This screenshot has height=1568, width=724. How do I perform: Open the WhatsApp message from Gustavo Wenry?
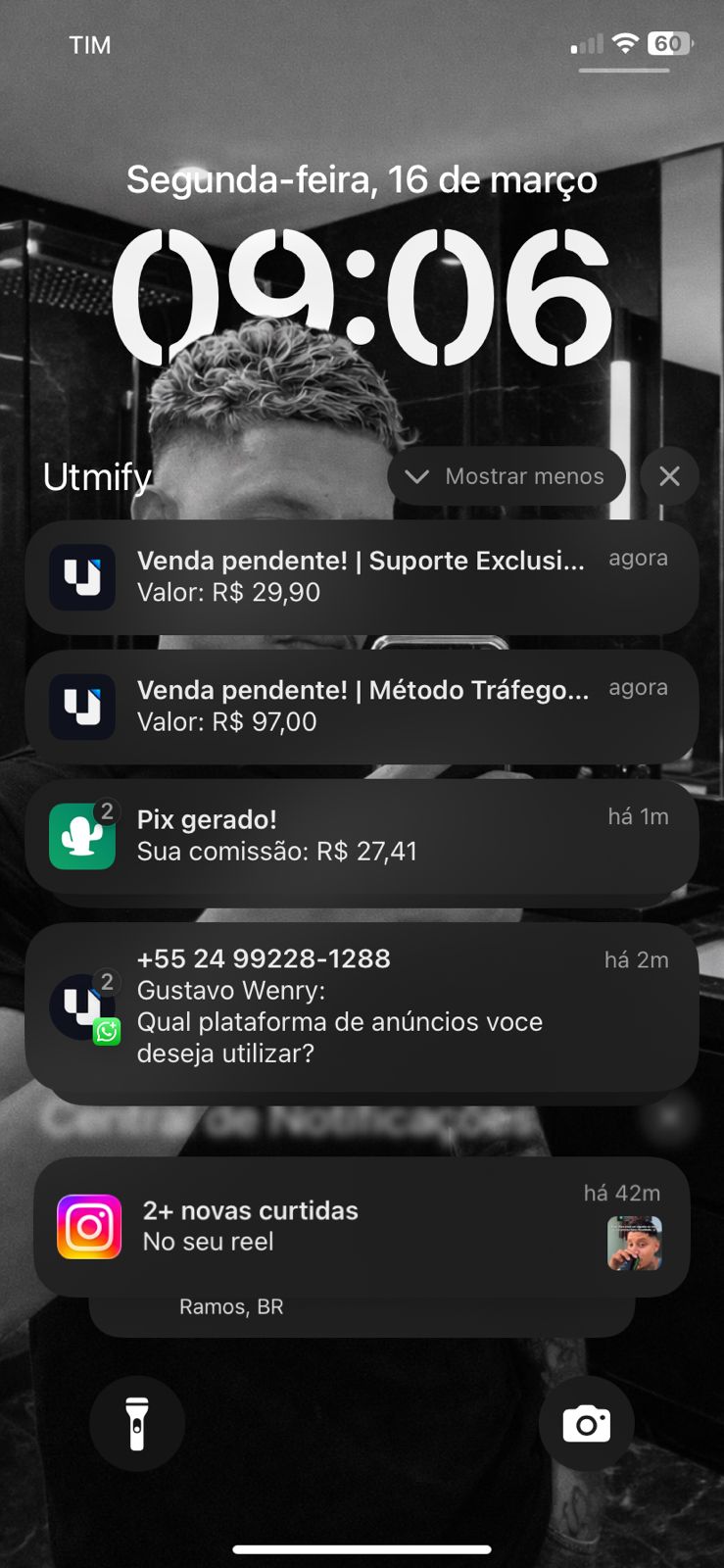[x=362, y=1005]
